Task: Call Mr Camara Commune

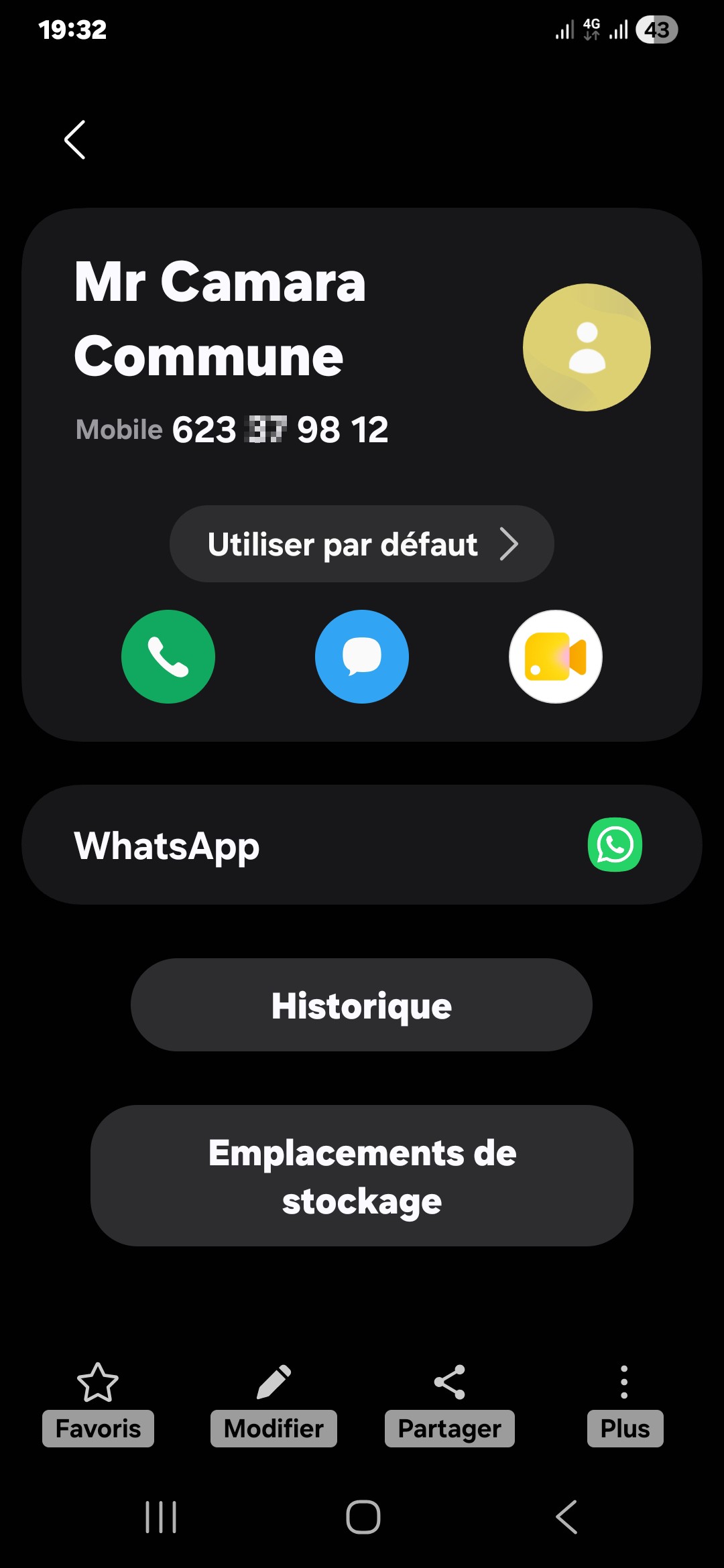Action: [x=168, y=657]
